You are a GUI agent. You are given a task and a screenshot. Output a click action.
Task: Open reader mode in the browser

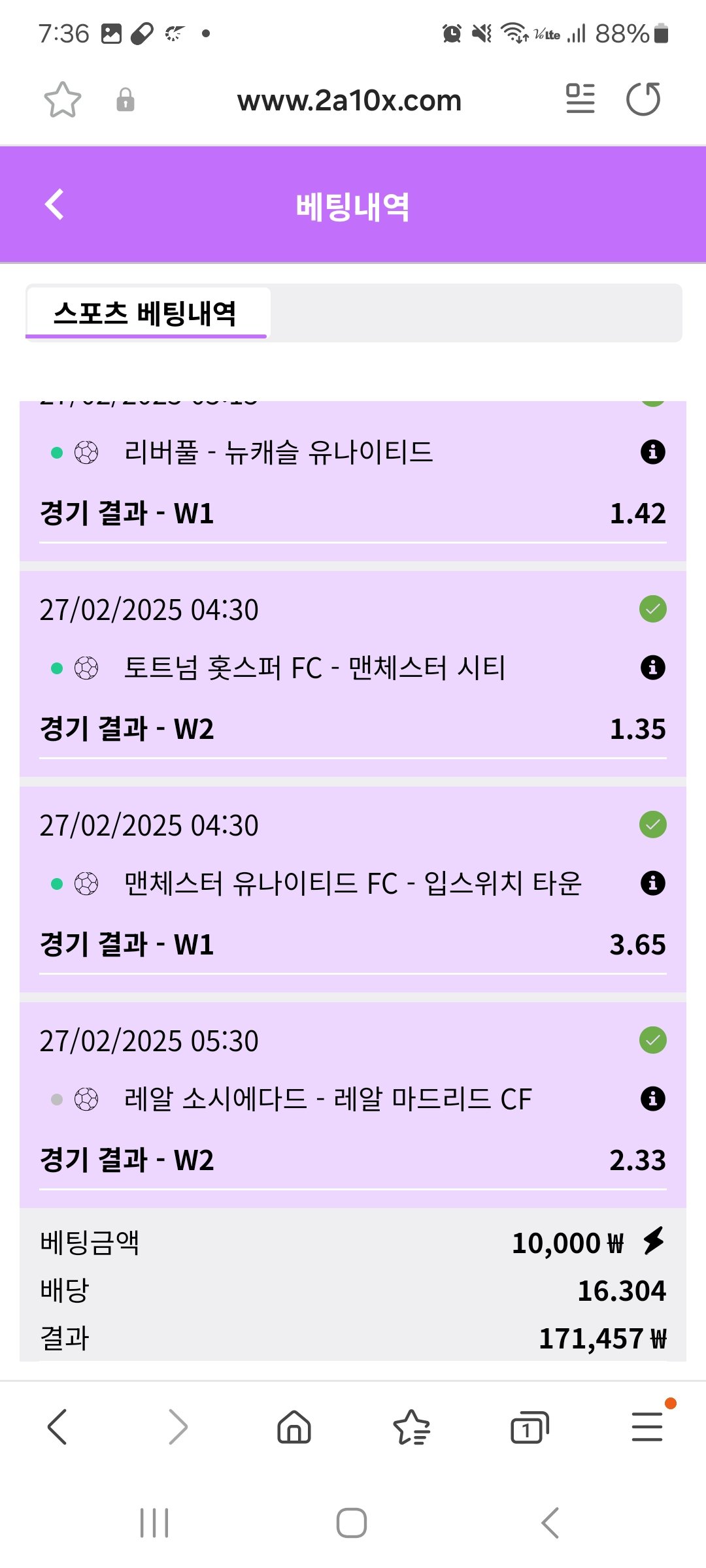pos(580,99)
